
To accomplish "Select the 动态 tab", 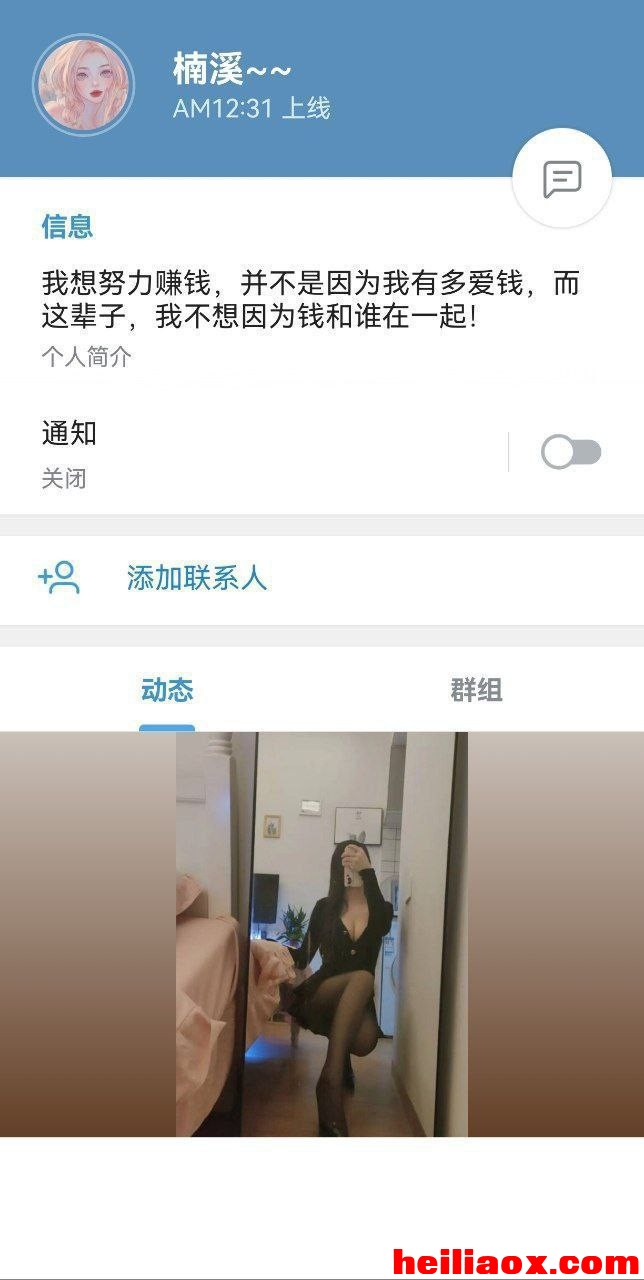I will pos(167,690).
